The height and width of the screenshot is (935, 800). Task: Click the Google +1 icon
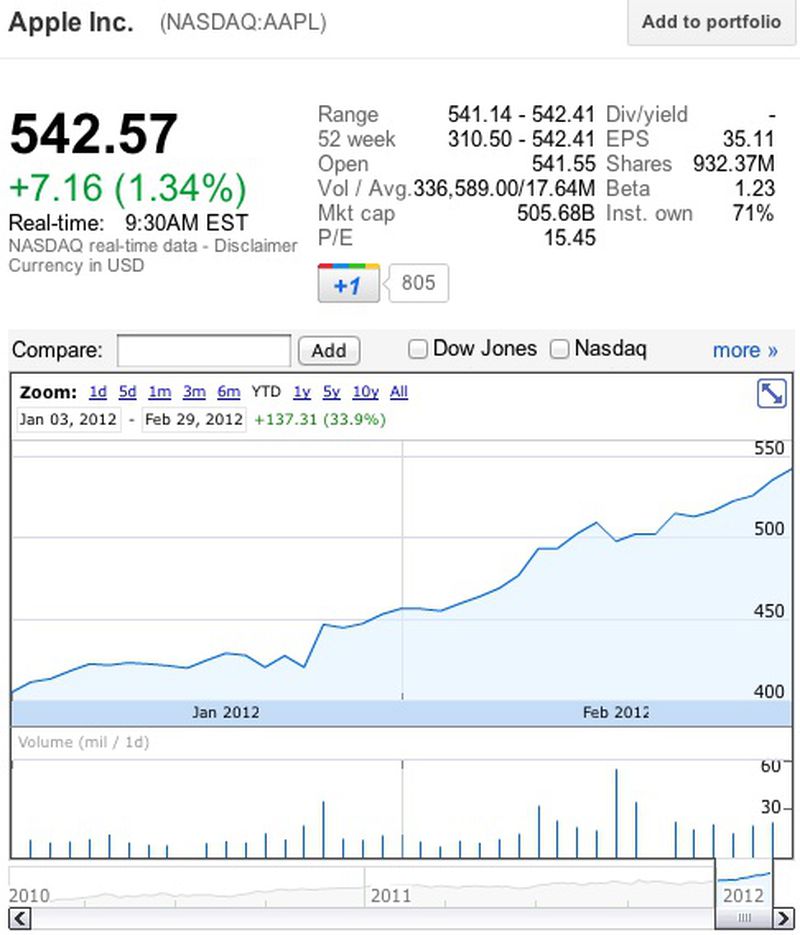tap(348, 283)
